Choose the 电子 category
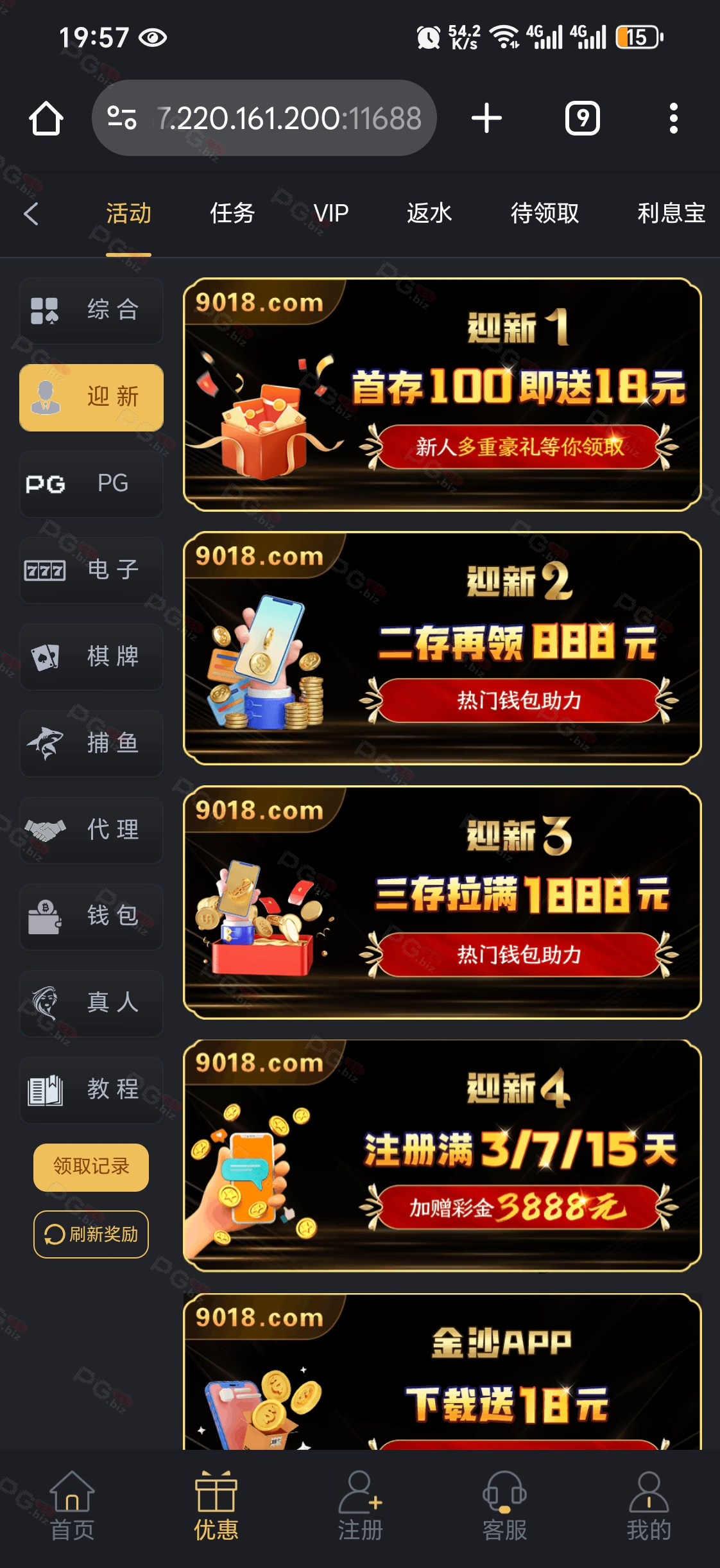Screen dimensions: 720x1568 pos(91,570)
